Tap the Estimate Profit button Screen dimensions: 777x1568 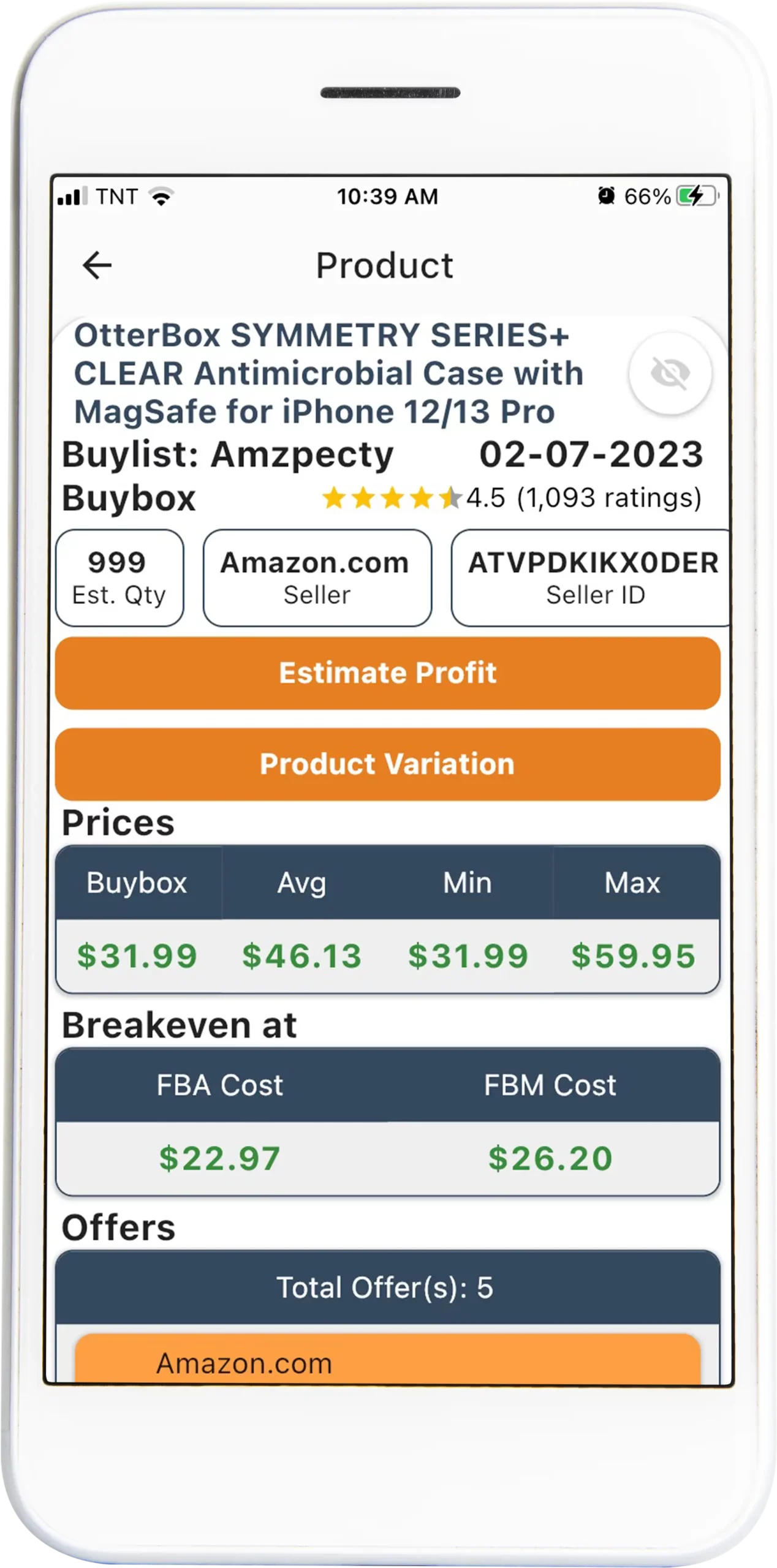[x=388, y=673]
